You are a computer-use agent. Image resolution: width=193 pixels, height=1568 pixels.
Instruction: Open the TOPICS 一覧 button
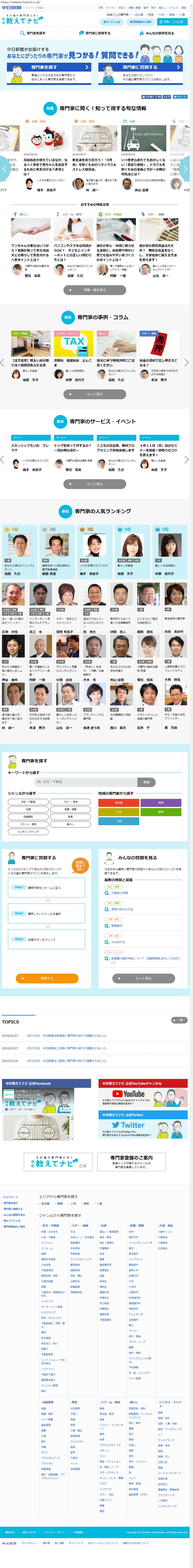pos(179,1020)
